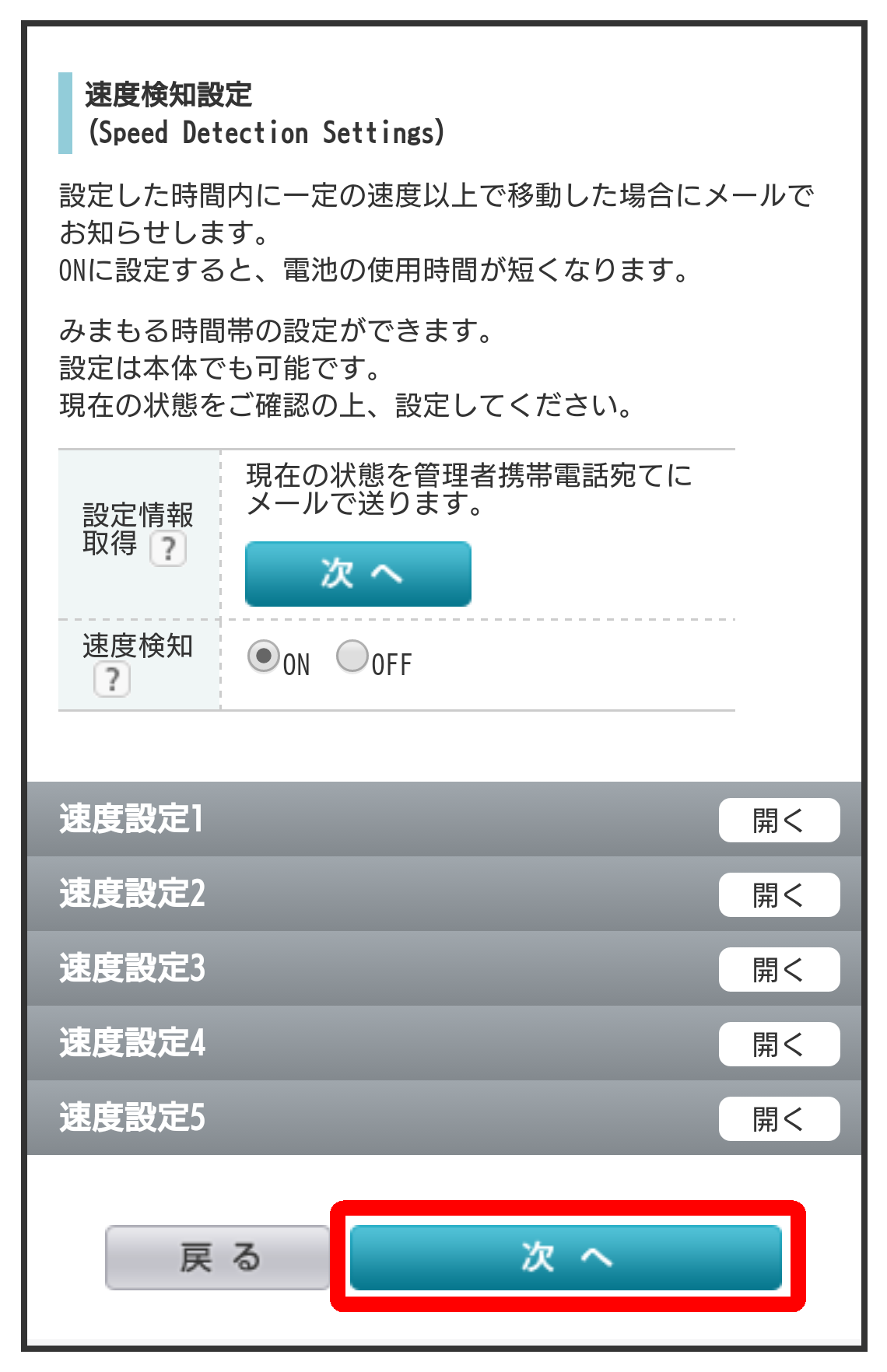Expand 速度設定3 with 開く
Viewport: 887px width, 1372px height.
tap(779, 969)
